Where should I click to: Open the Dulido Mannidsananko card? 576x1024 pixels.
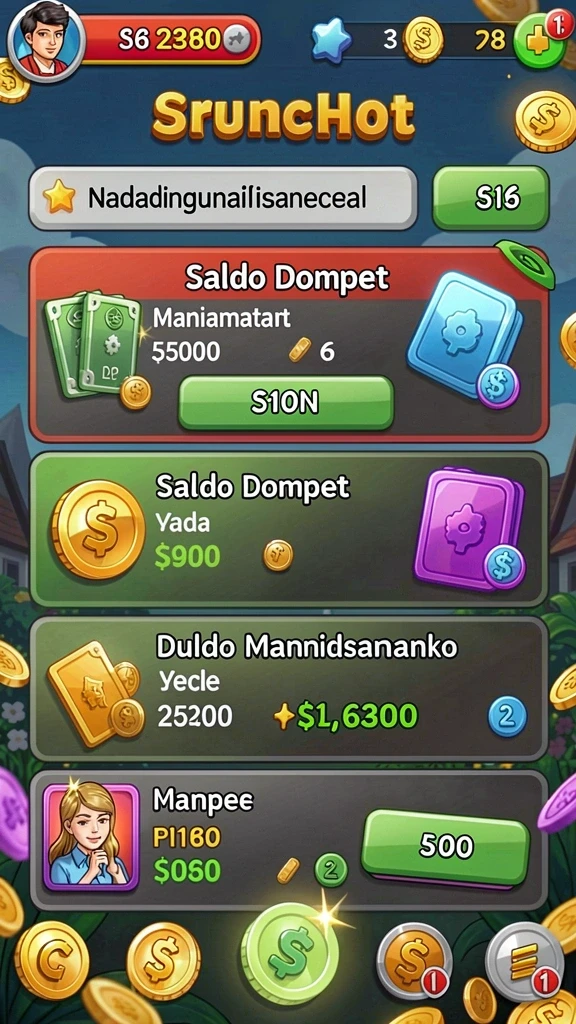click(289, 689)
